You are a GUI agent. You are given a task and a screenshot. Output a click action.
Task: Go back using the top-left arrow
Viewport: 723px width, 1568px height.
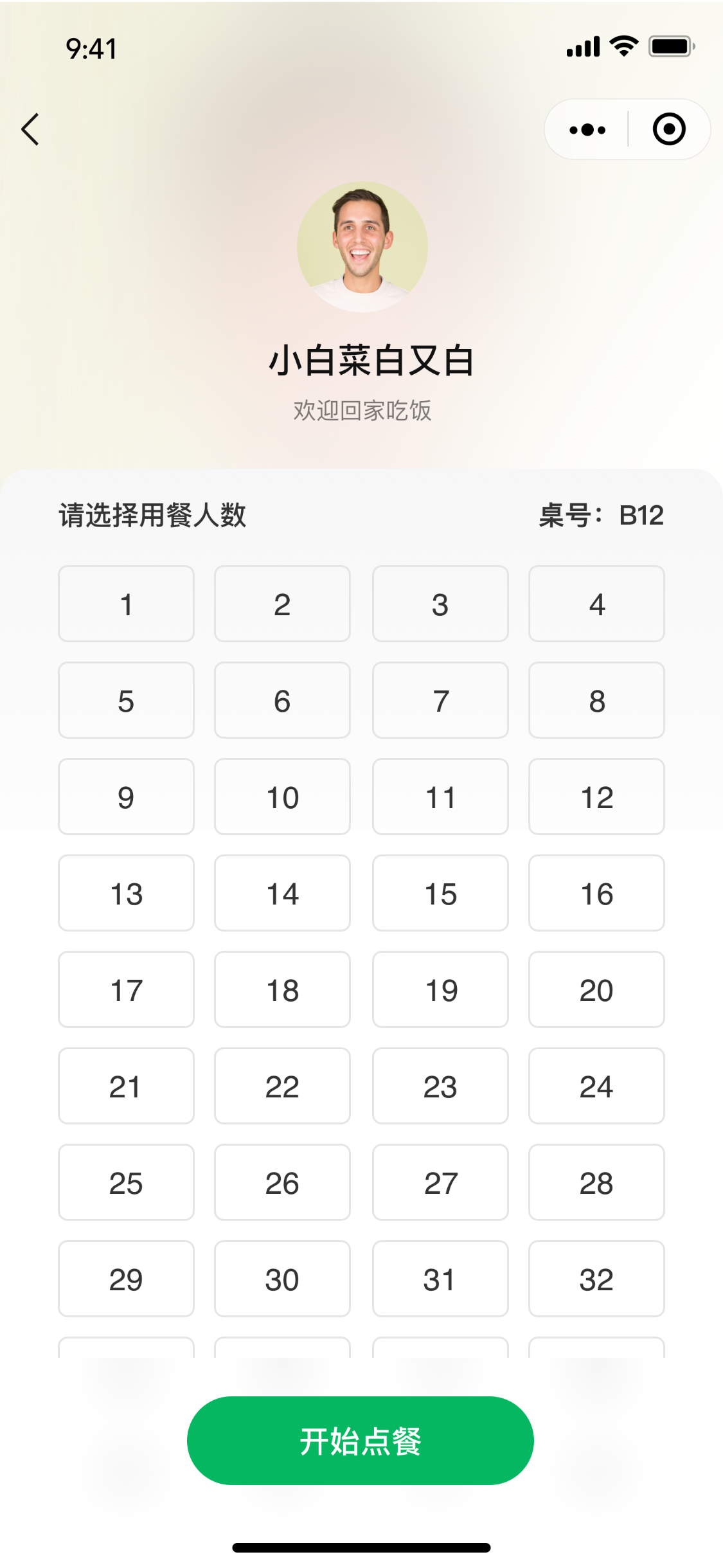click(x=30, y=129)
